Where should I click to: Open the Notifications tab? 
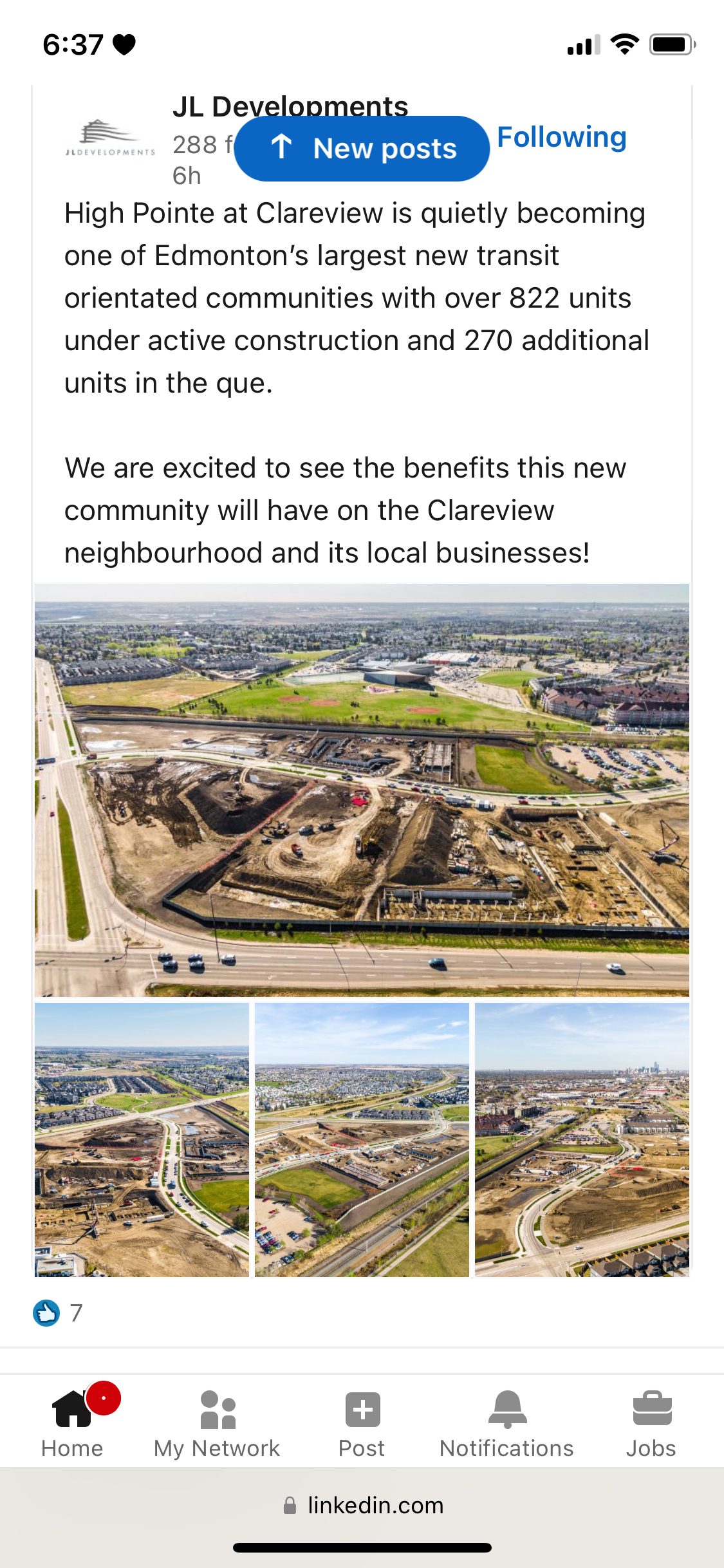pos(506,1421)
